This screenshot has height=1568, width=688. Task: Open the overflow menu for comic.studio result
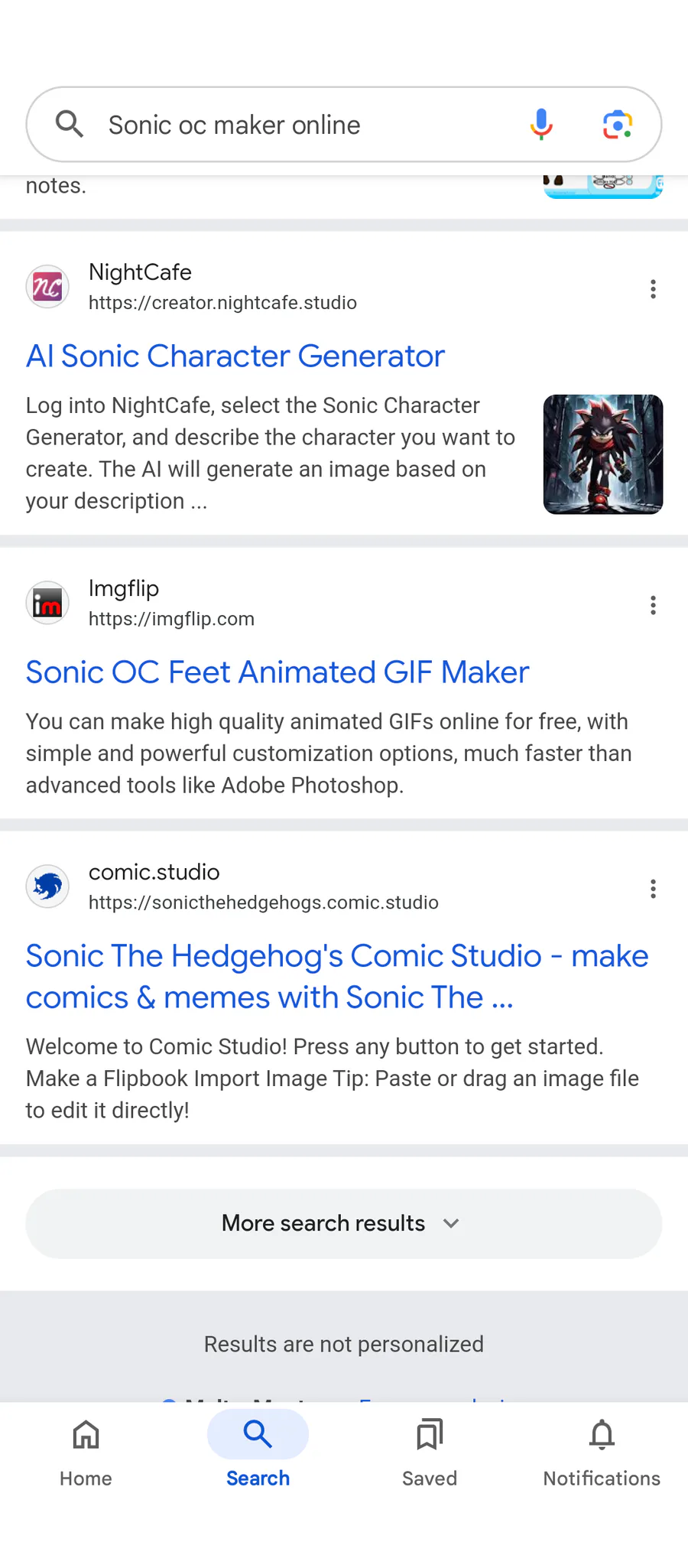[653, 889]
